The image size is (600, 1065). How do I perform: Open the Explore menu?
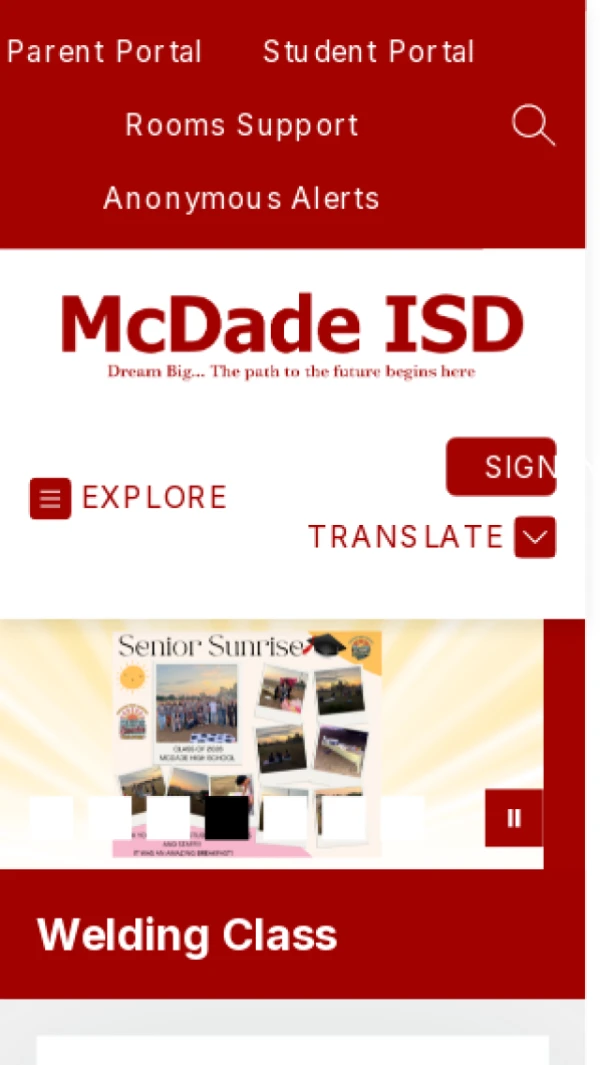128,498
